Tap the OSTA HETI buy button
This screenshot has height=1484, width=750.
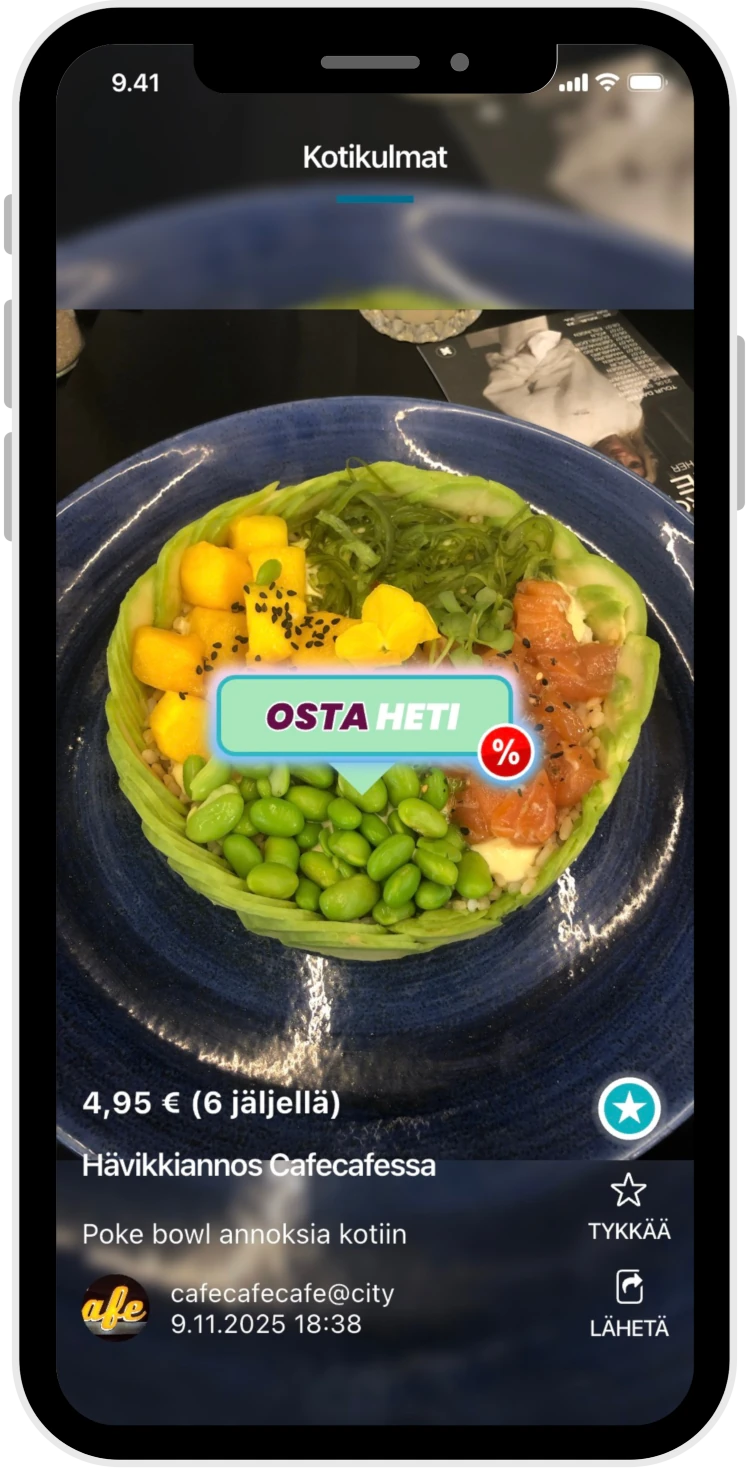[x=364, y=717]
